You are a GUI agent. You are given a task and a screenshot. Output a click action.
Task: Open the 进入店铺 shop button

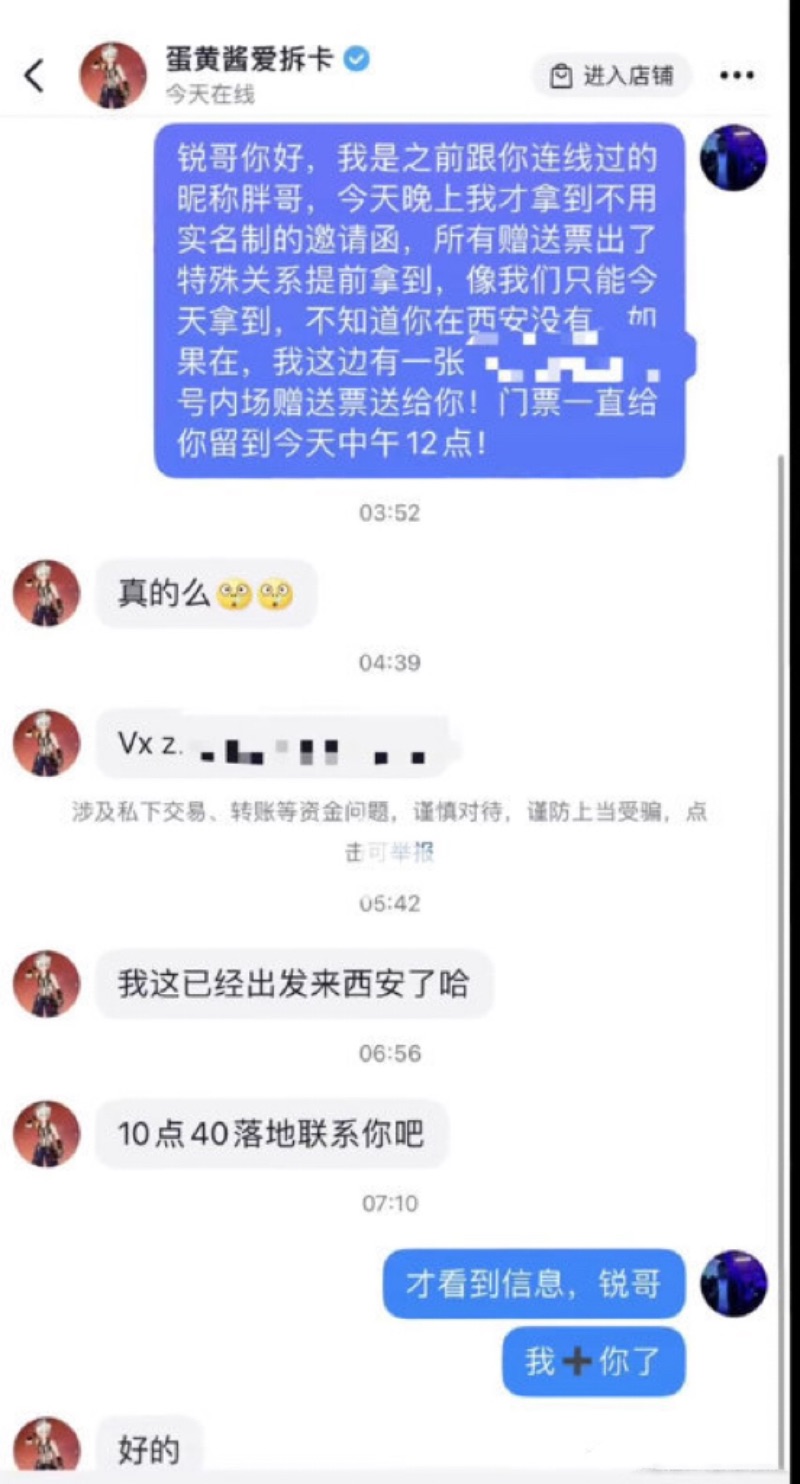pos(612,76)
